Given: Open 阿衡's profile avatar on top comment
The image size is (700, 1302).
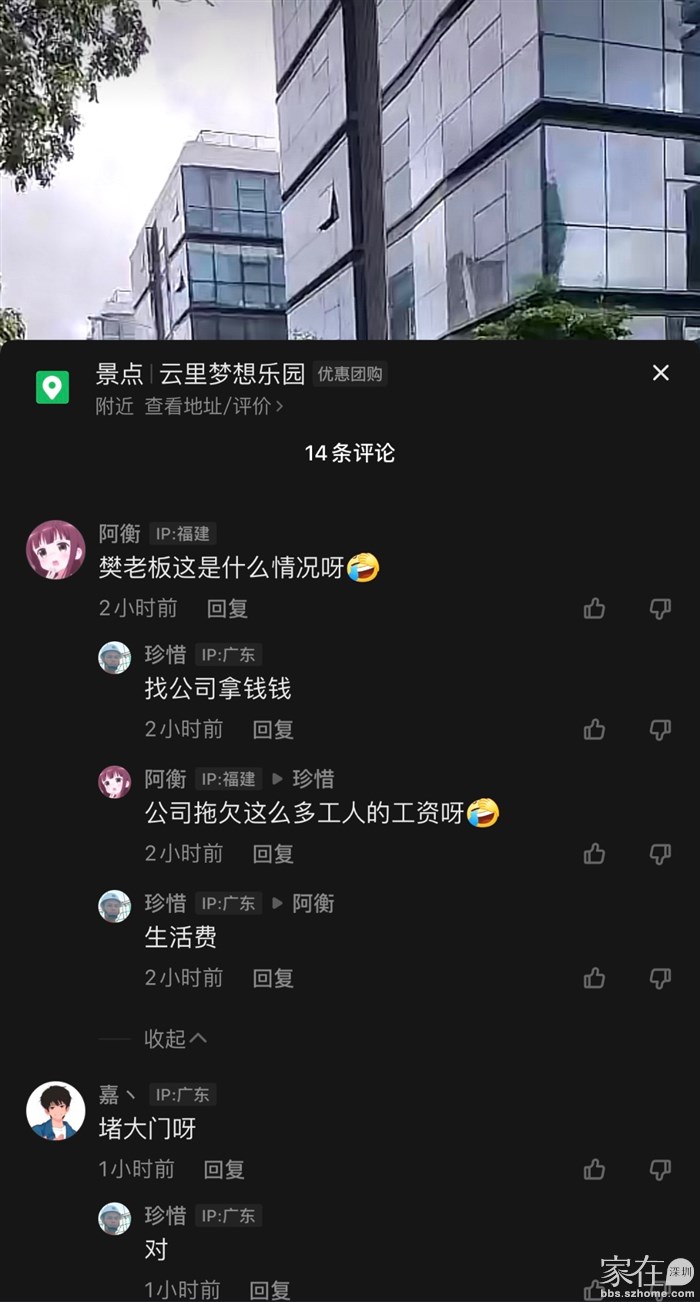Looking at the screenshot, I should [55, 550].
